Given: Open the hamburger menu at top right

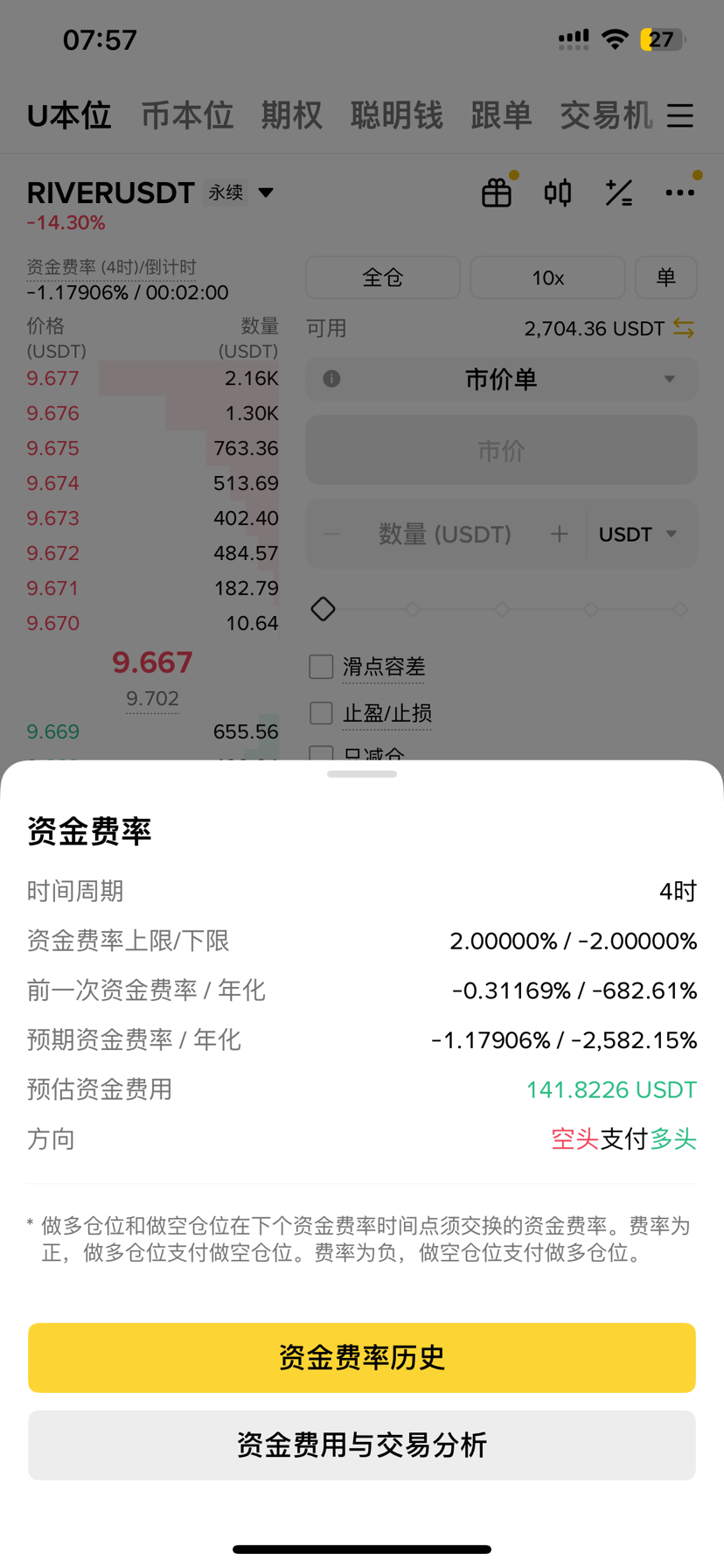Looking at the screenshot, I should [680, 115].
